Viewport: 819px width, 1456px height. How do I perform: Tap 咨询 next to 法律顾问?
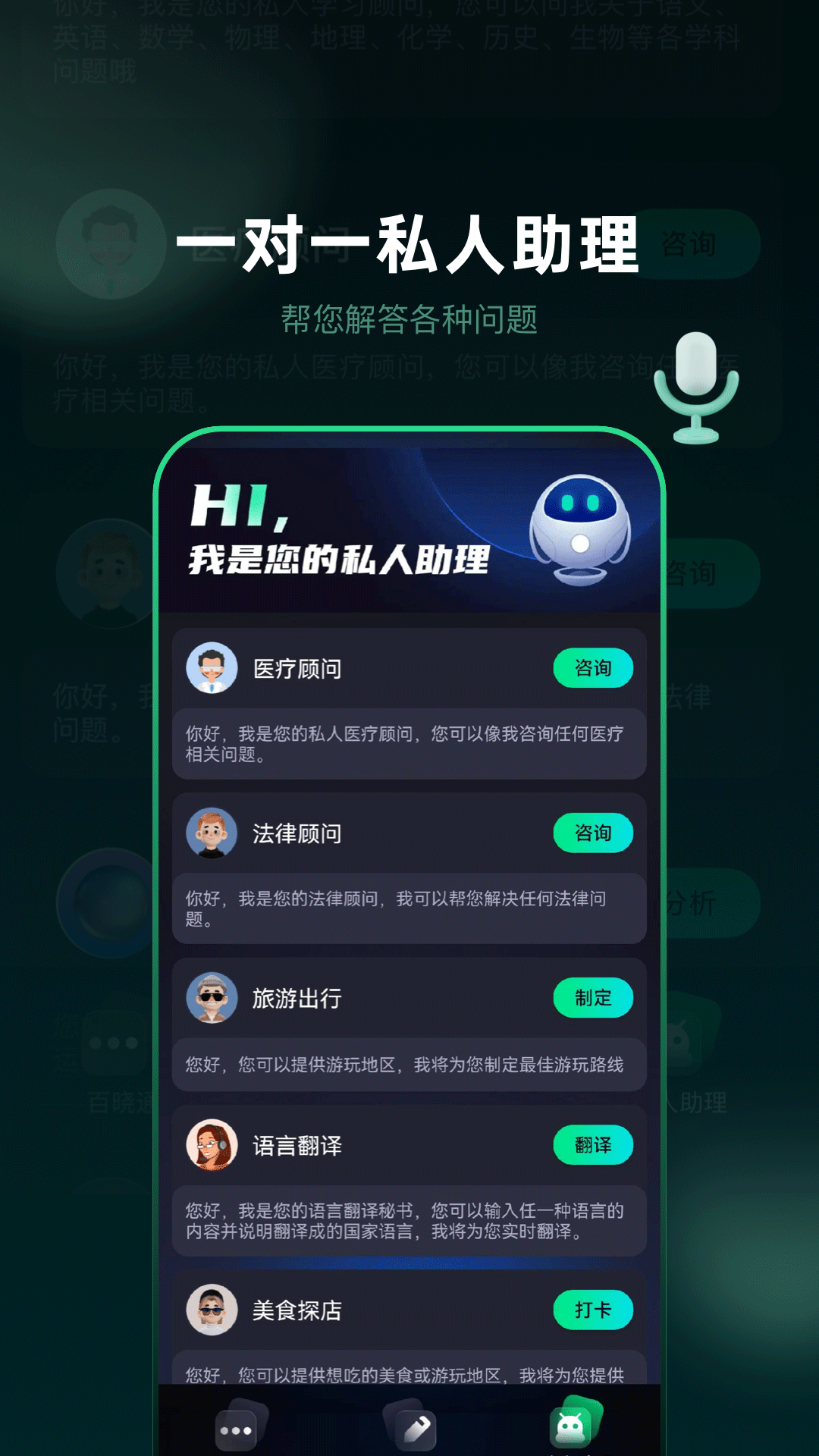point(594,833)
